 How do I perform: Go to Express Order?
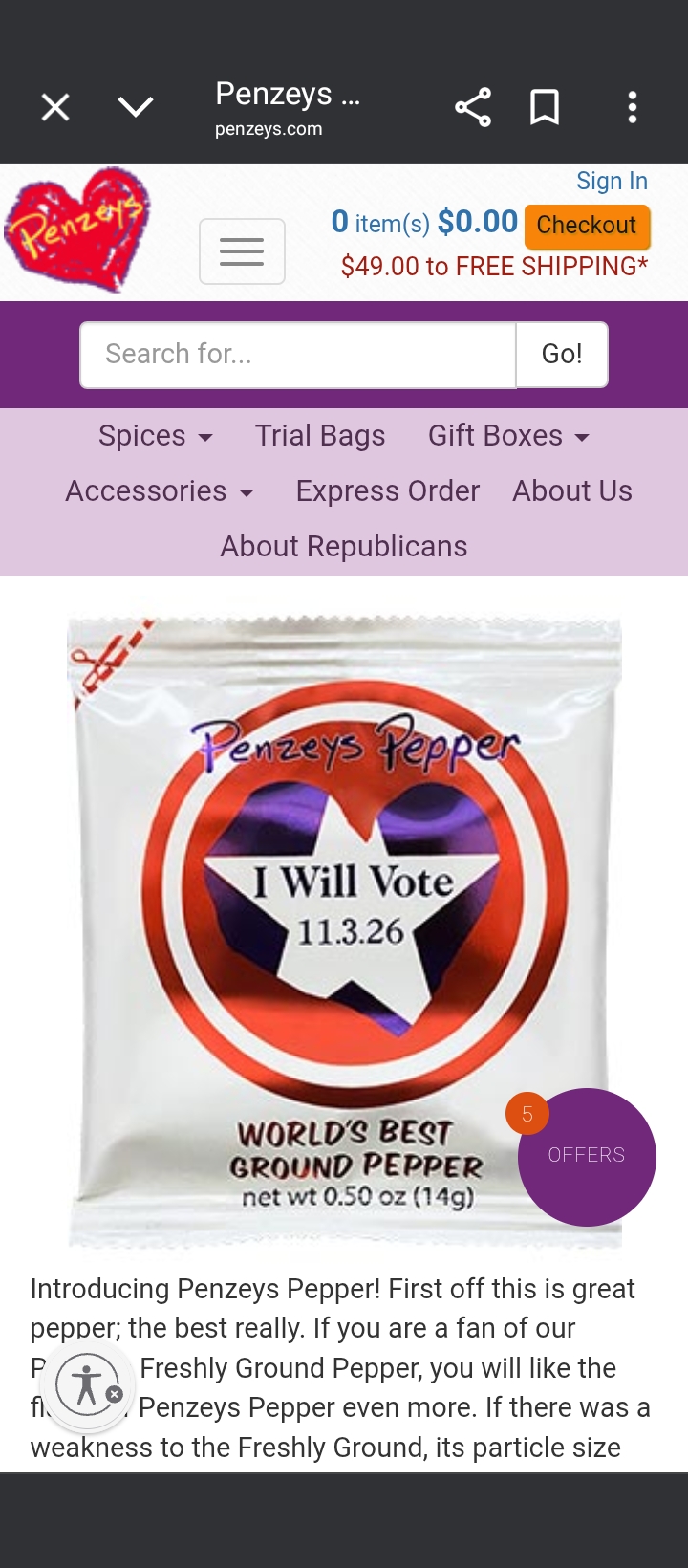[387, 491]
